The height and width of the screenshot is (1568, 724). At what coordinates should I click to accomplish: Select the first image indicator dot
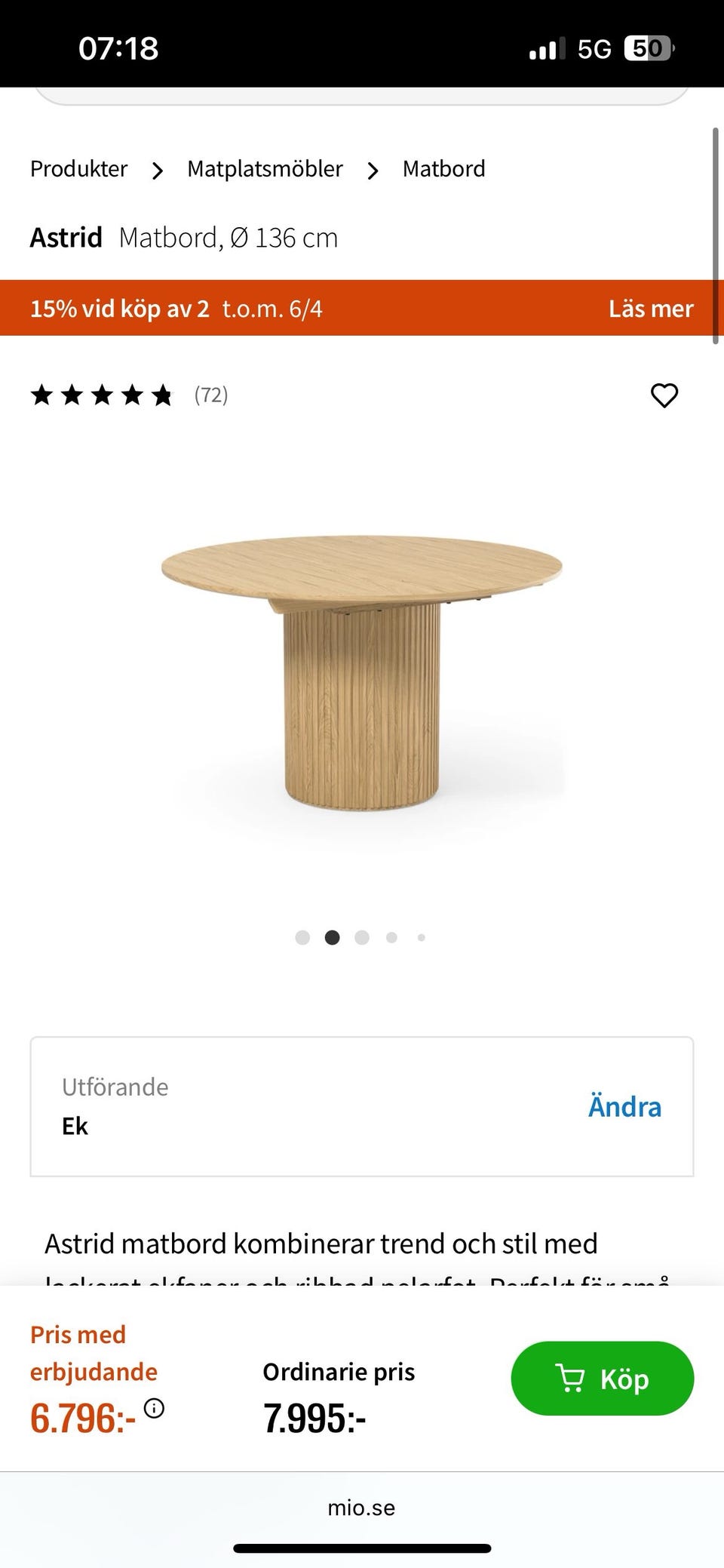pos(302,937)
